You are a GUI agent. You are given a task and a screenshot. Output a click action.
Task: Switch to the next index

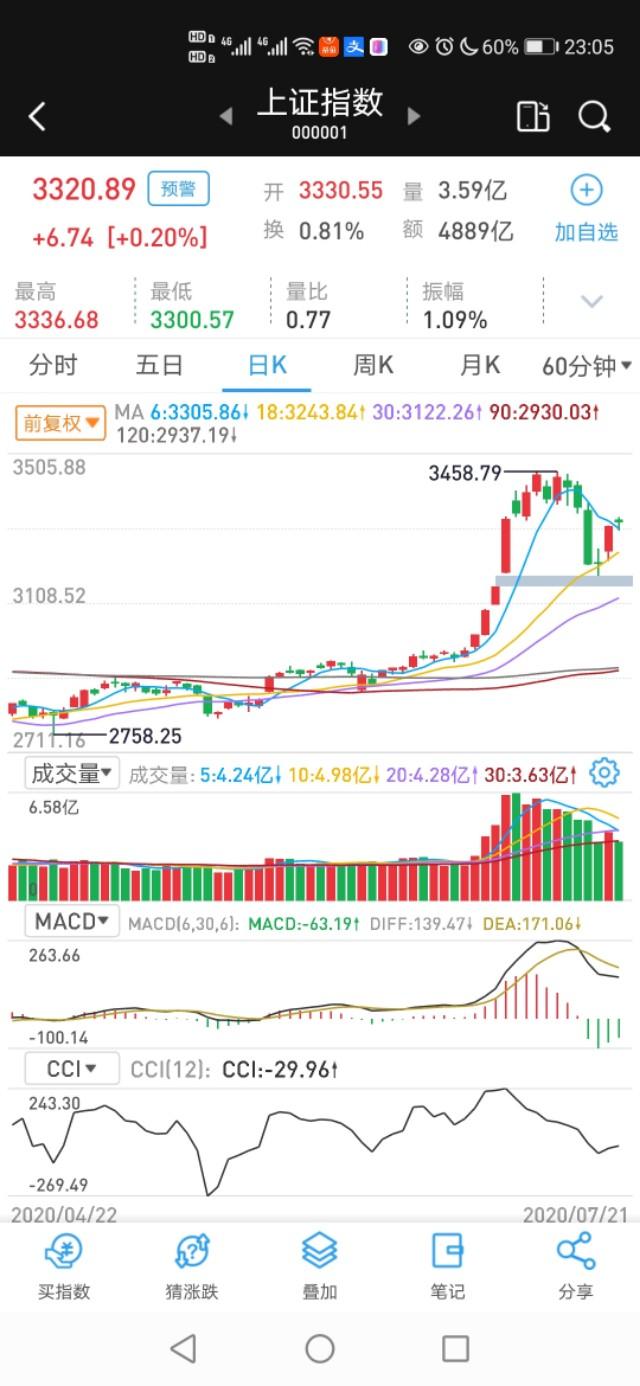pos(413,116)
